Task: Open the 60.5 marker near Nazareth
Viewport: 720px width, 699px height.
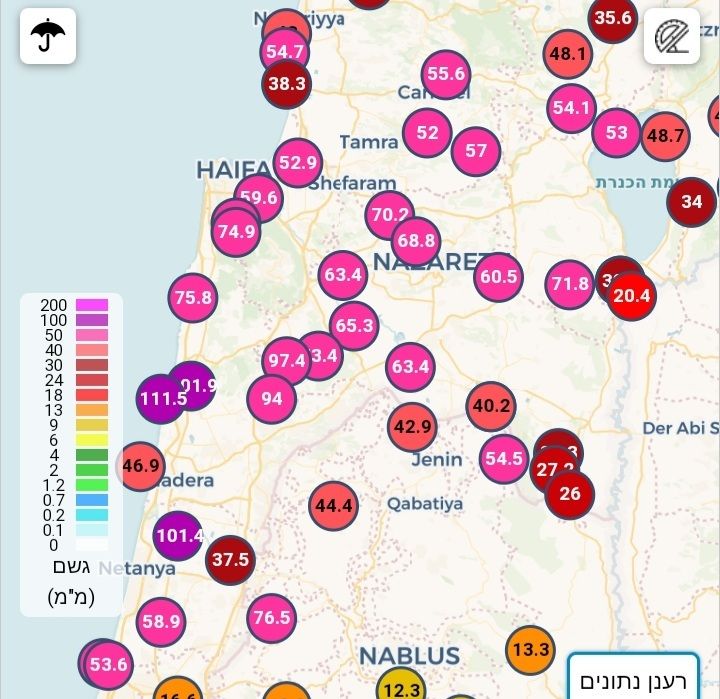Action: coord(498,276)
